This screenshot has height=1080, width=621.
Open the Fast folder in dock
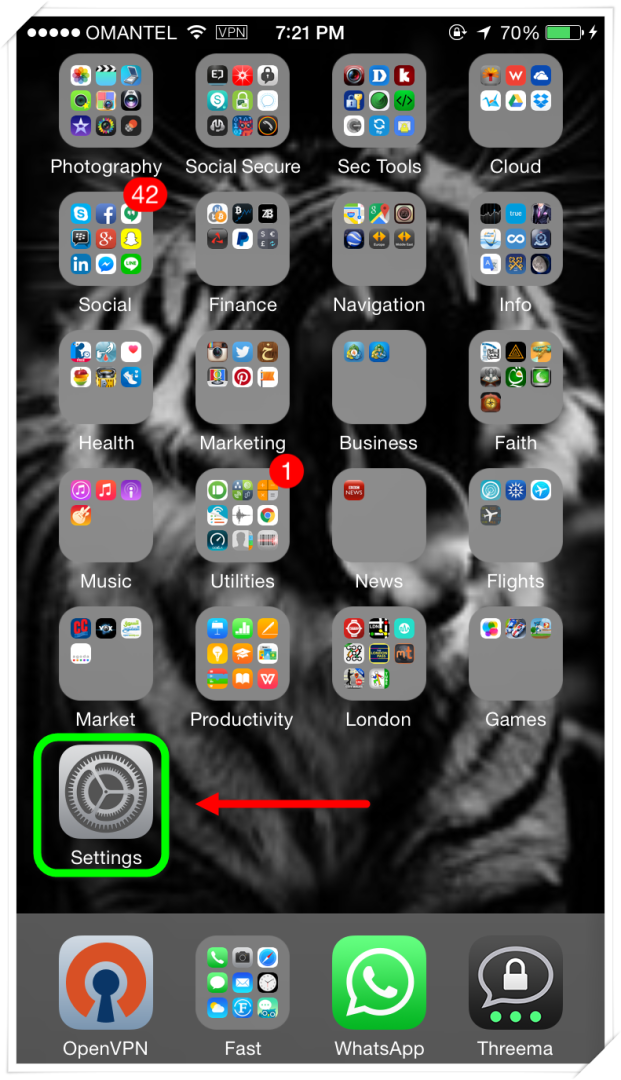242,983
